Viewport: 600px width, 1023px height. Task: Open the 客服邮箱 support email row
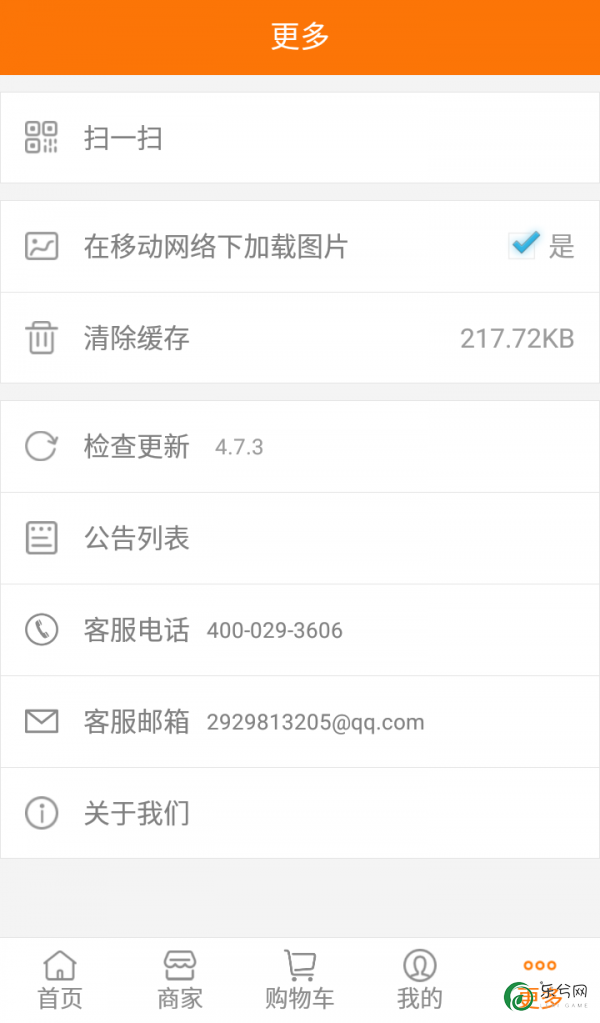(x=300, y=722)
